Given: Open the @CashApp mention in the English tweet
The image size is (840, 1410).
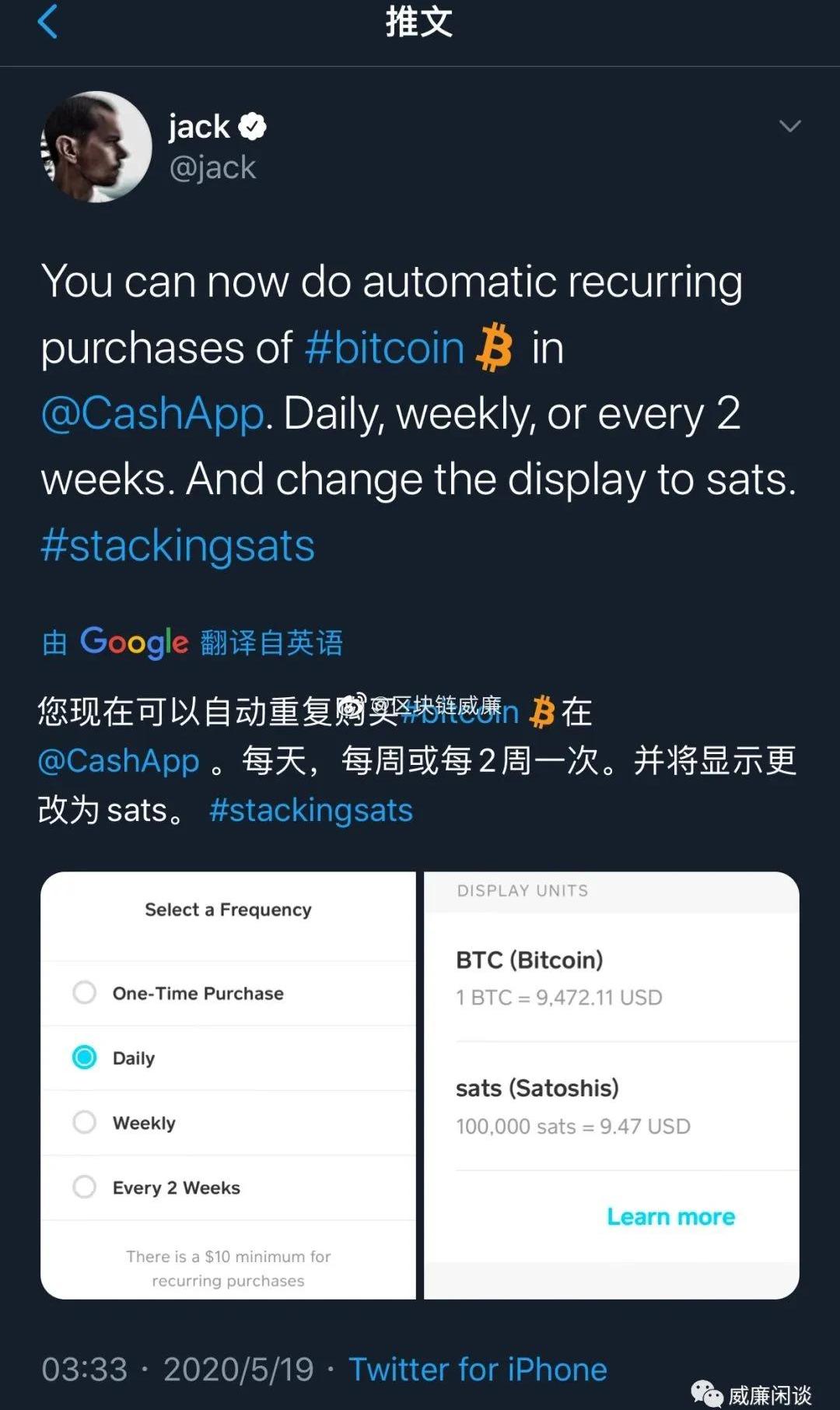Looking at the screenshot, I should tap(152, 413).
